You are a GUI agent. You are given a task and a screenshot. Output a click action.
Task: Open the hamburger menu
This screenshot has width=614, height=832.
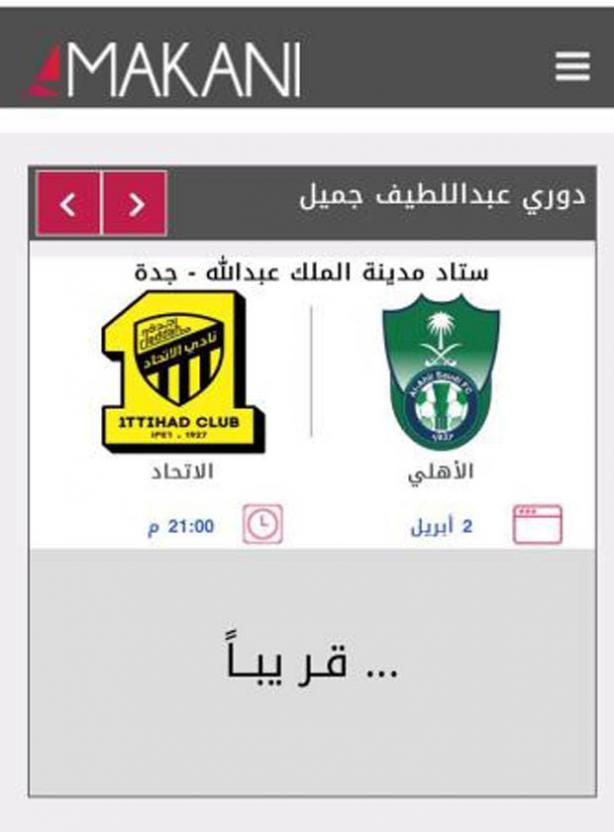tap(572, 66)
